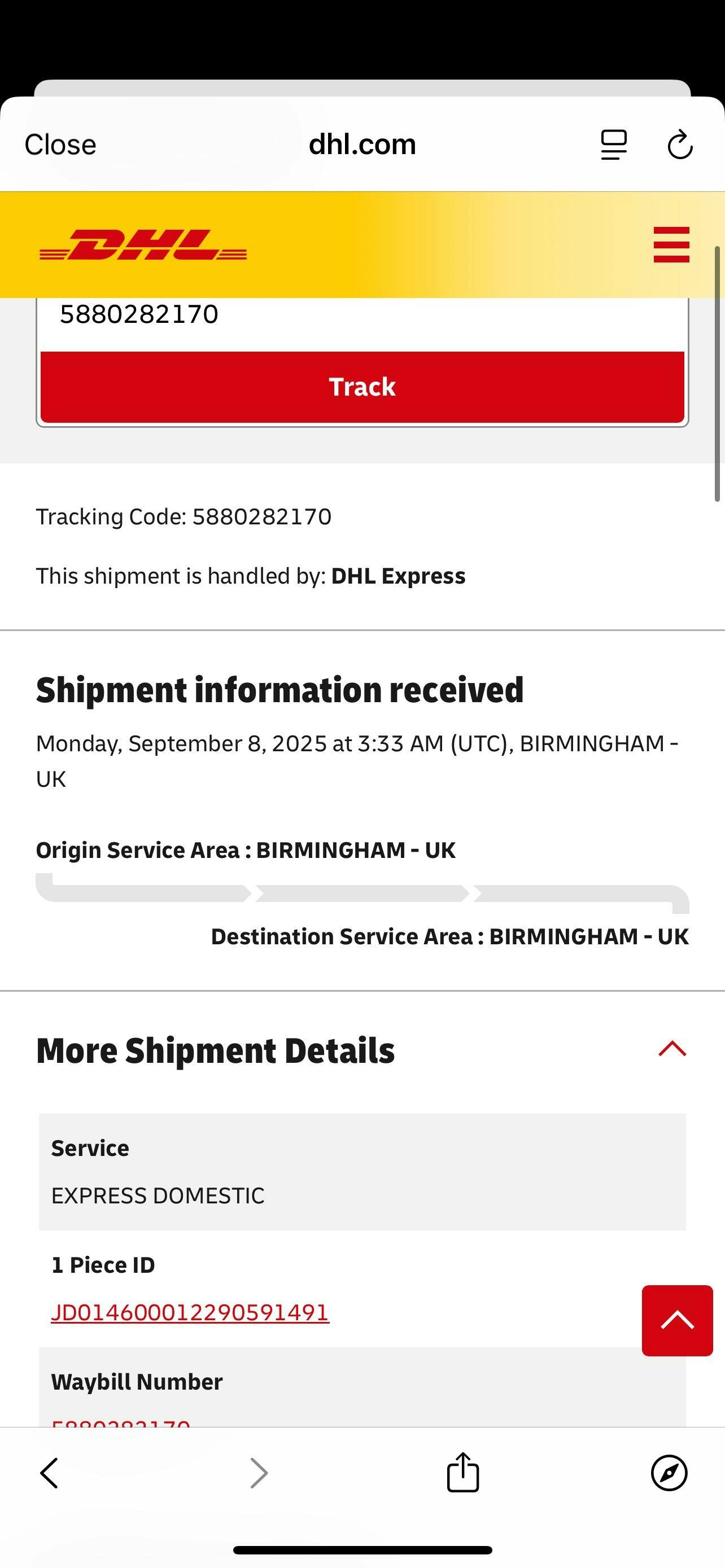Open Piece ID JD014600012290591491 link
725x1568 pixels.
[x=190, y=1312]
